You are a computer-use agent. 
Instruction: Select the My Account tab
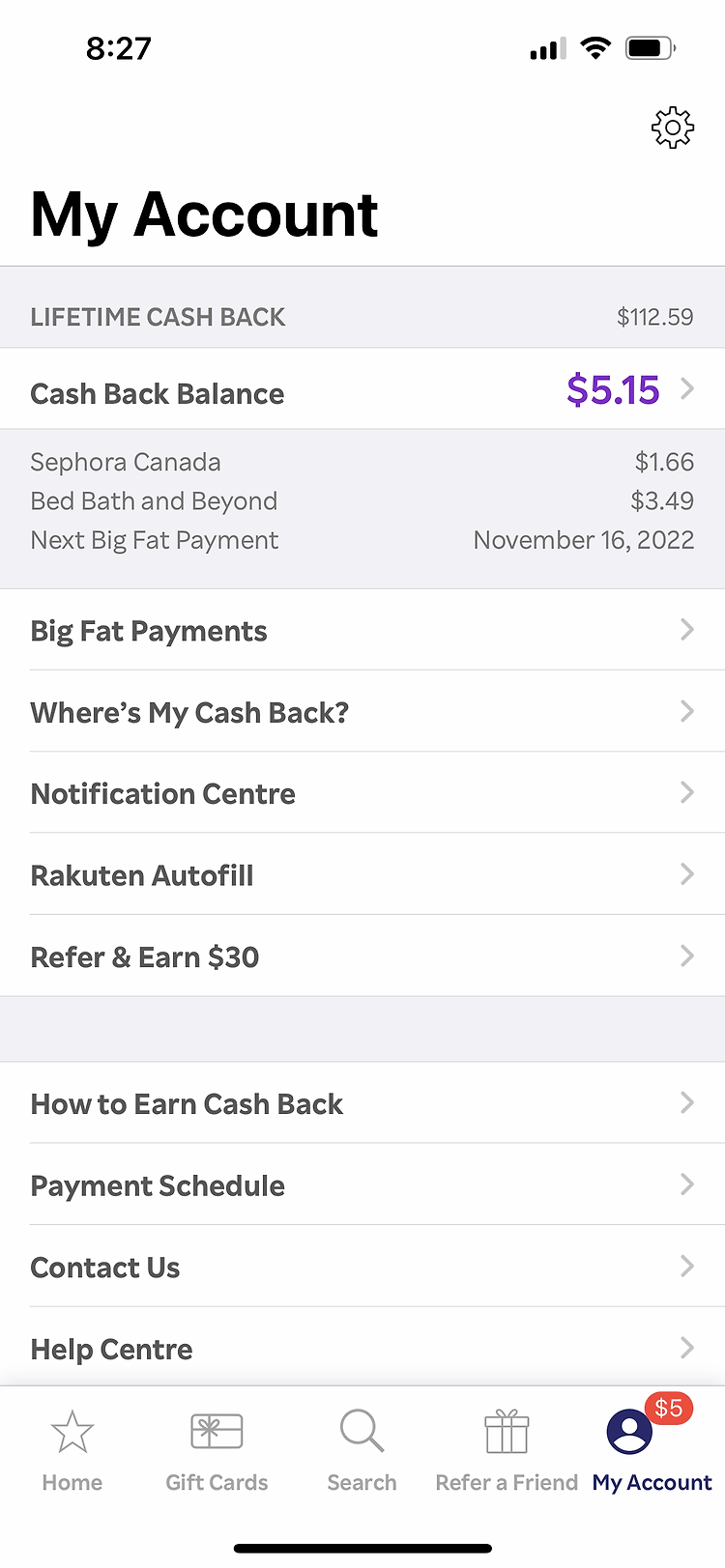tap(652, 1450)
